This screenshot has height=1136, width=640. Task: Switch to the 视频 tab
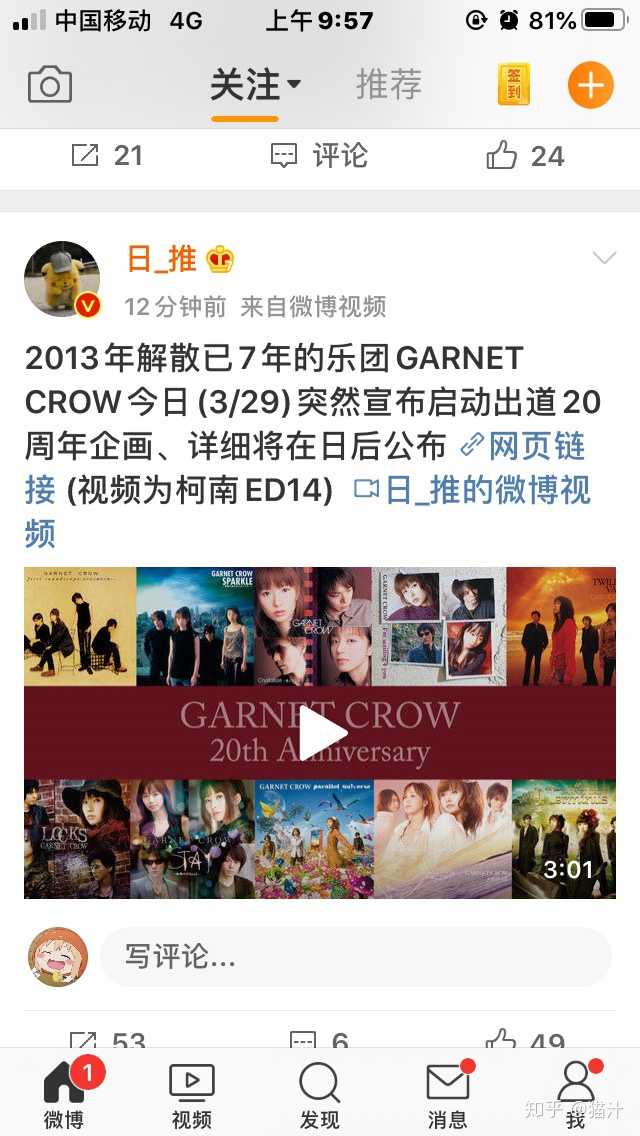tap(192, 1095)
